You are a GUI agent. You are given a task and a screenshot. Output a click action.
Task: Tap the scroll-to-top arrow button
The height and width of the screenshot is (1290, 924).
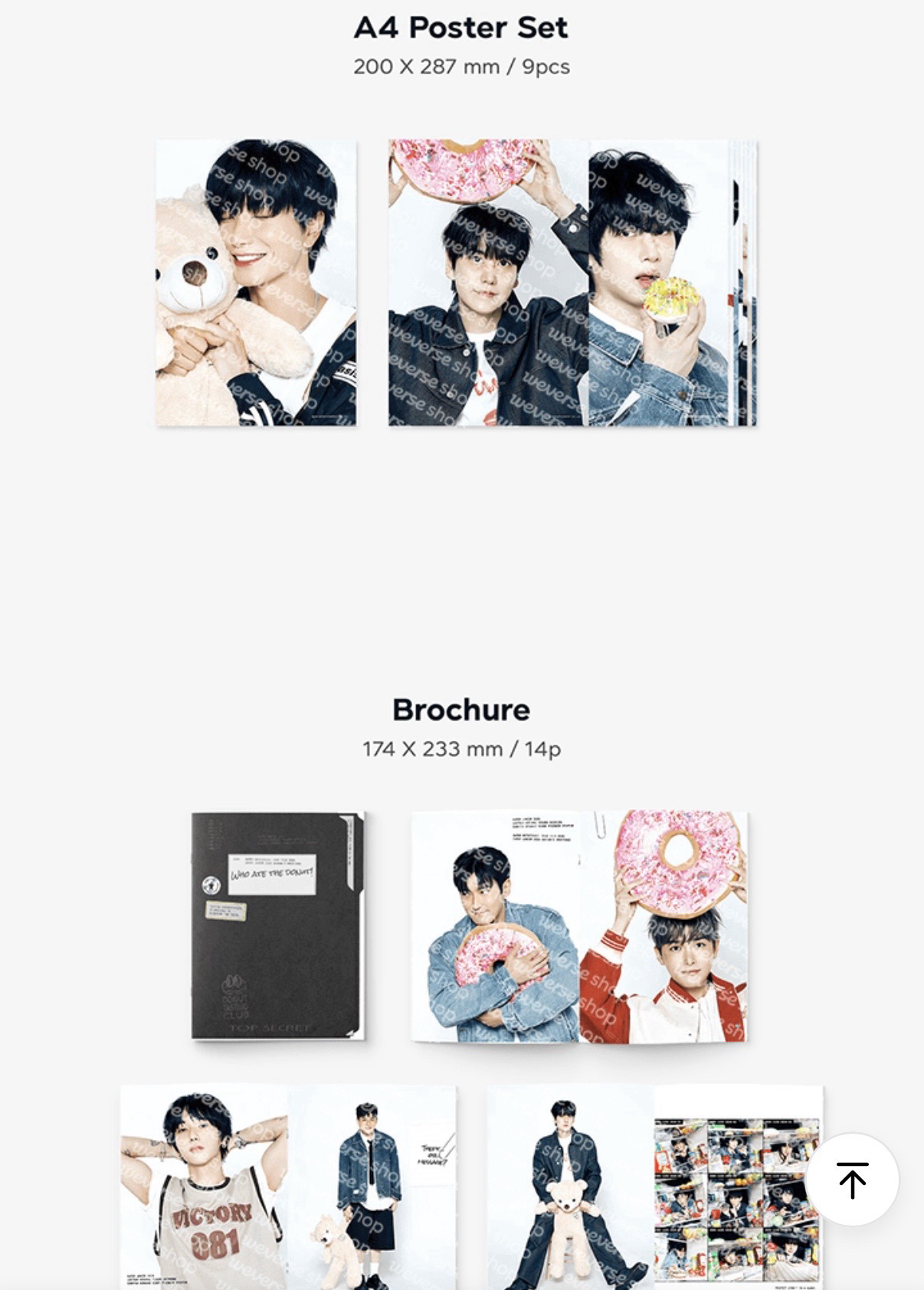[x=852, y=1179]
